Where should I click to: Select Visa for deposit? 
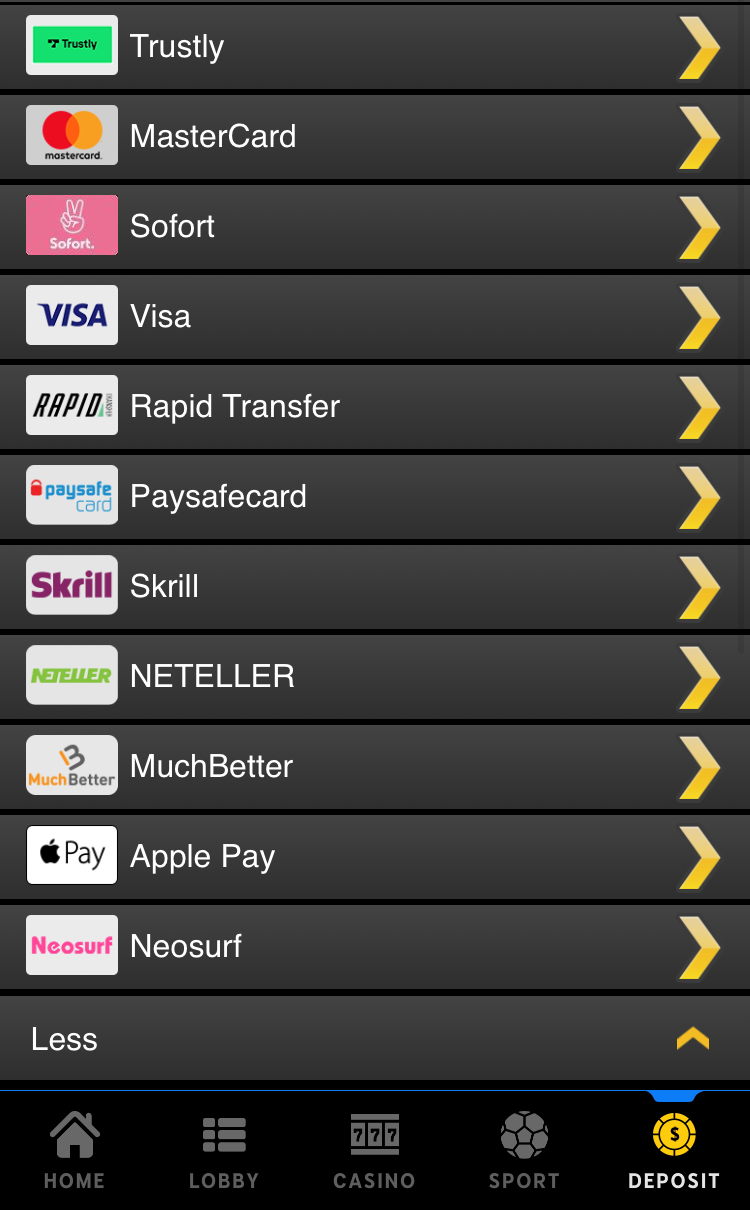375,316
